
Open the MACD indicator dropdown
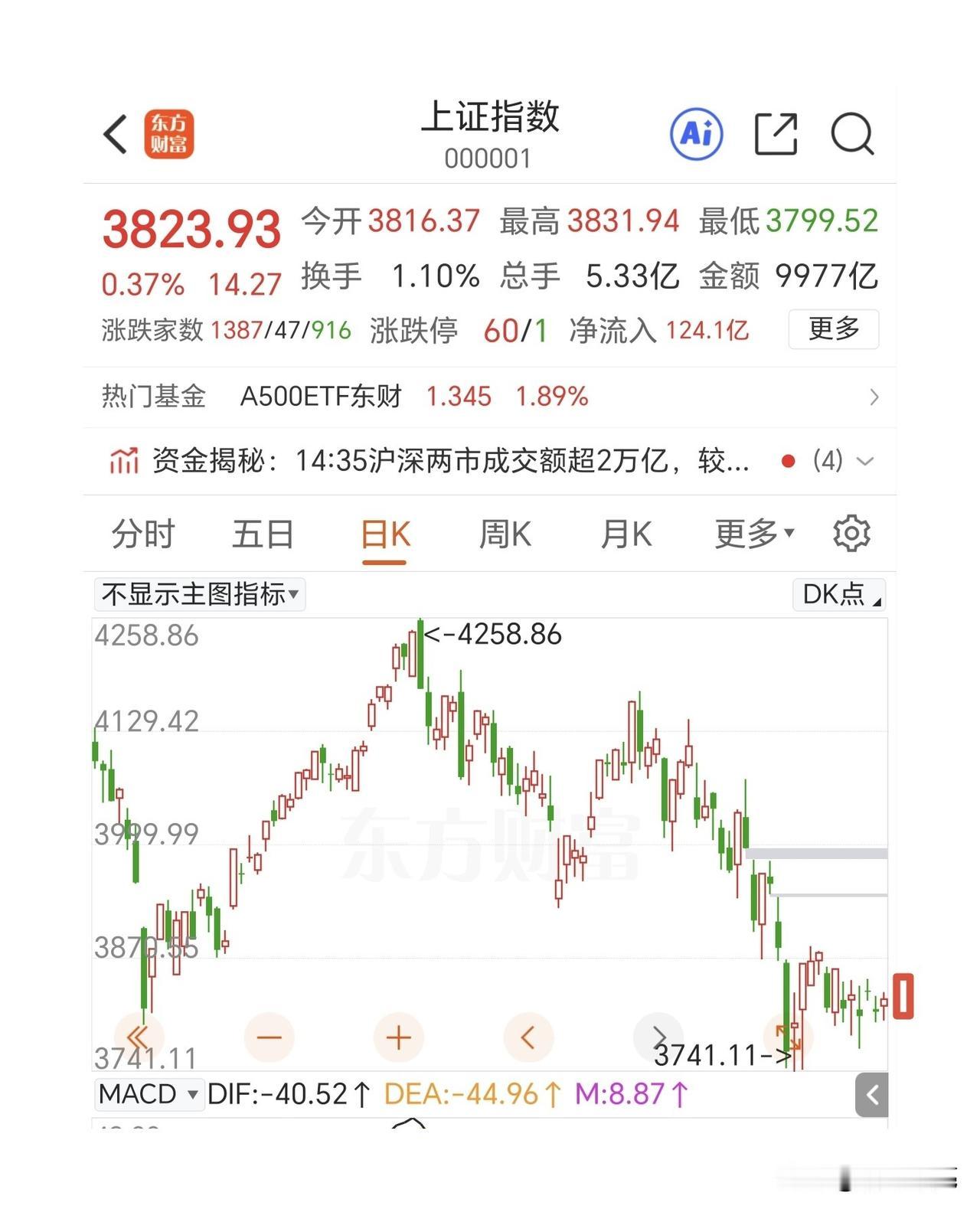[x=149, y=1093]
